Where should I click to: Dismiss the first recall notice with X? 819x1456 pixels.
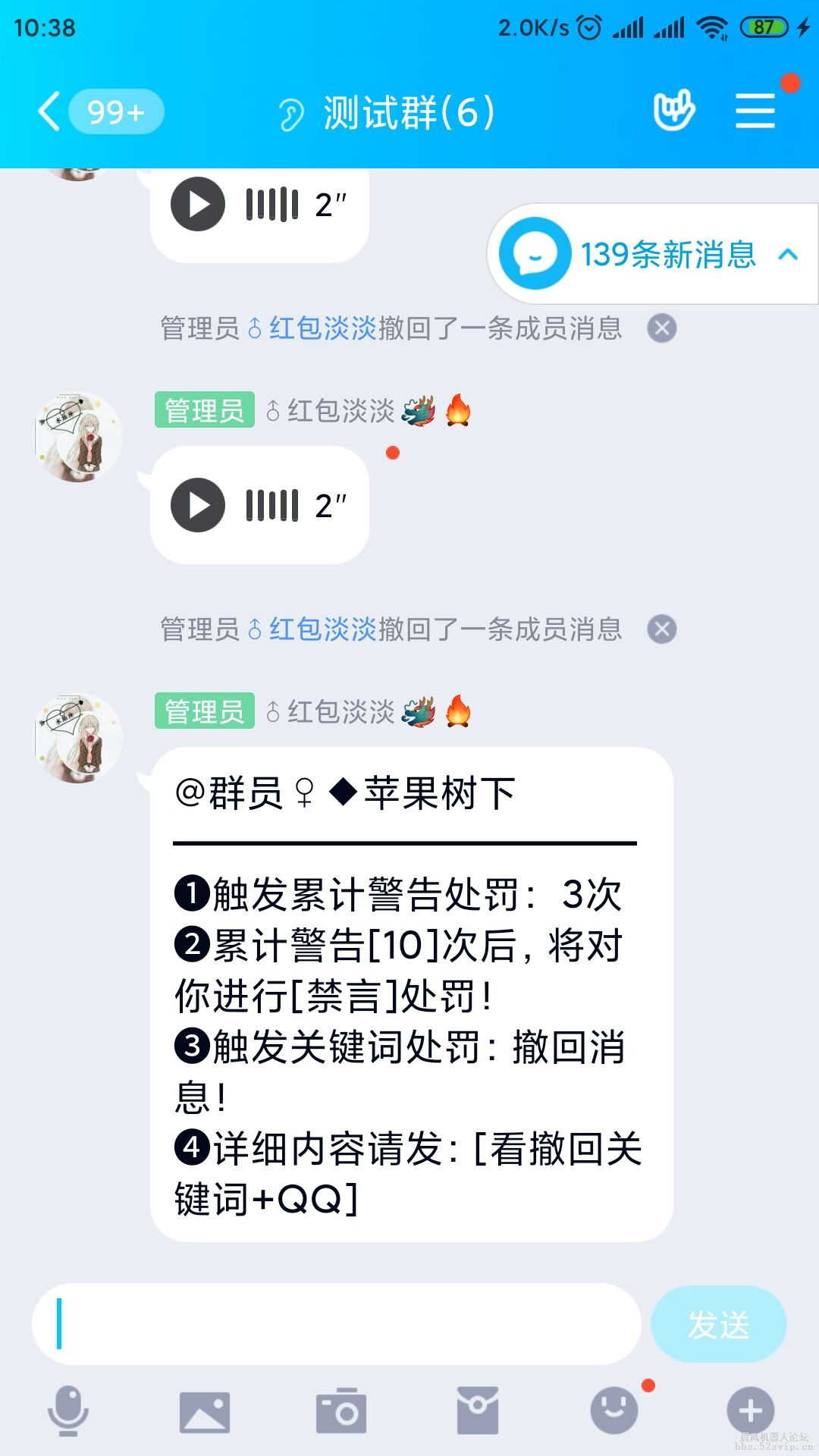coord(661,327)
